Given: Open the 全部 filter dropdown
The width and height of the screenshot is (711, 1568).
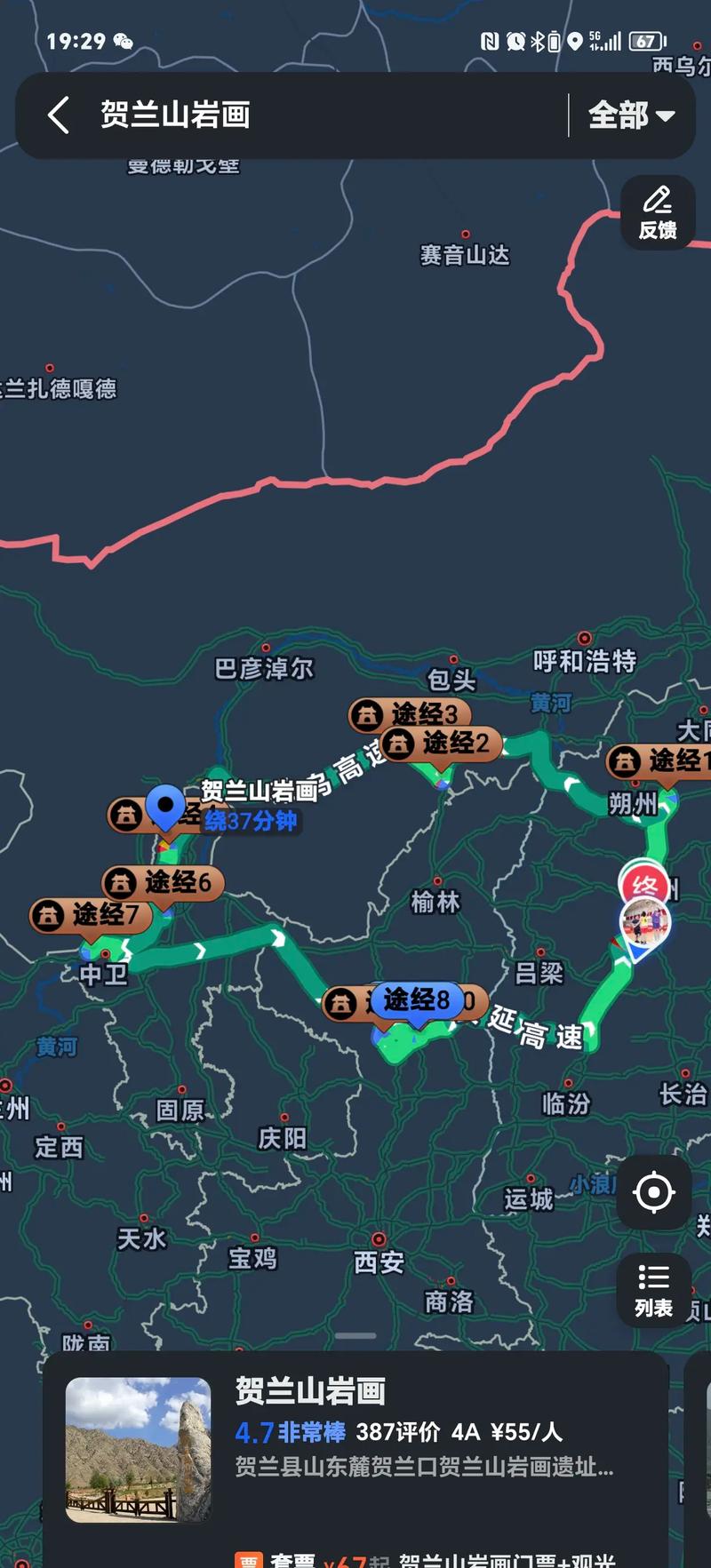Looking at the screenshot, I should (x=631, y=115).
